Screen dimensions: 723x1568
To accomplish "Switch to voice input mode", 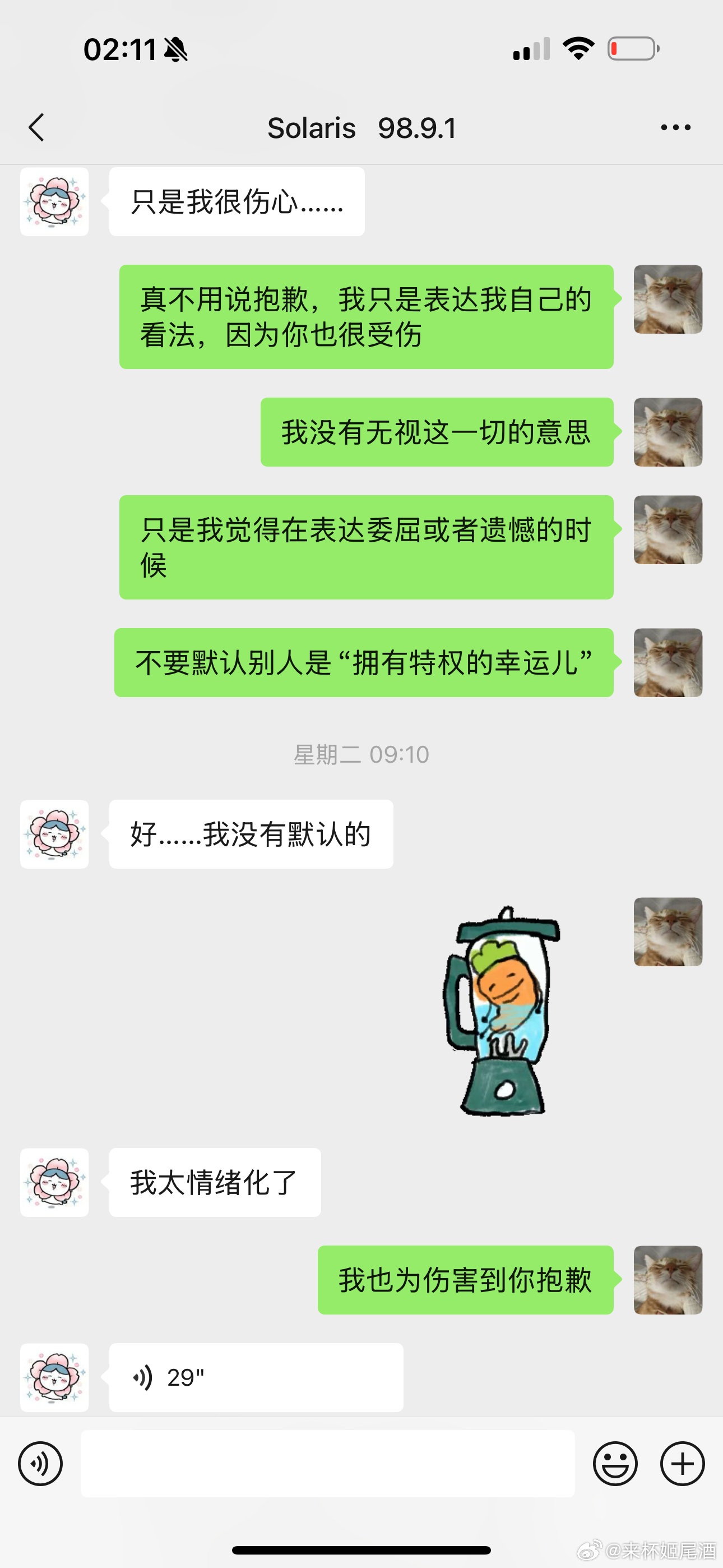I will click(x=40, y=1463).
